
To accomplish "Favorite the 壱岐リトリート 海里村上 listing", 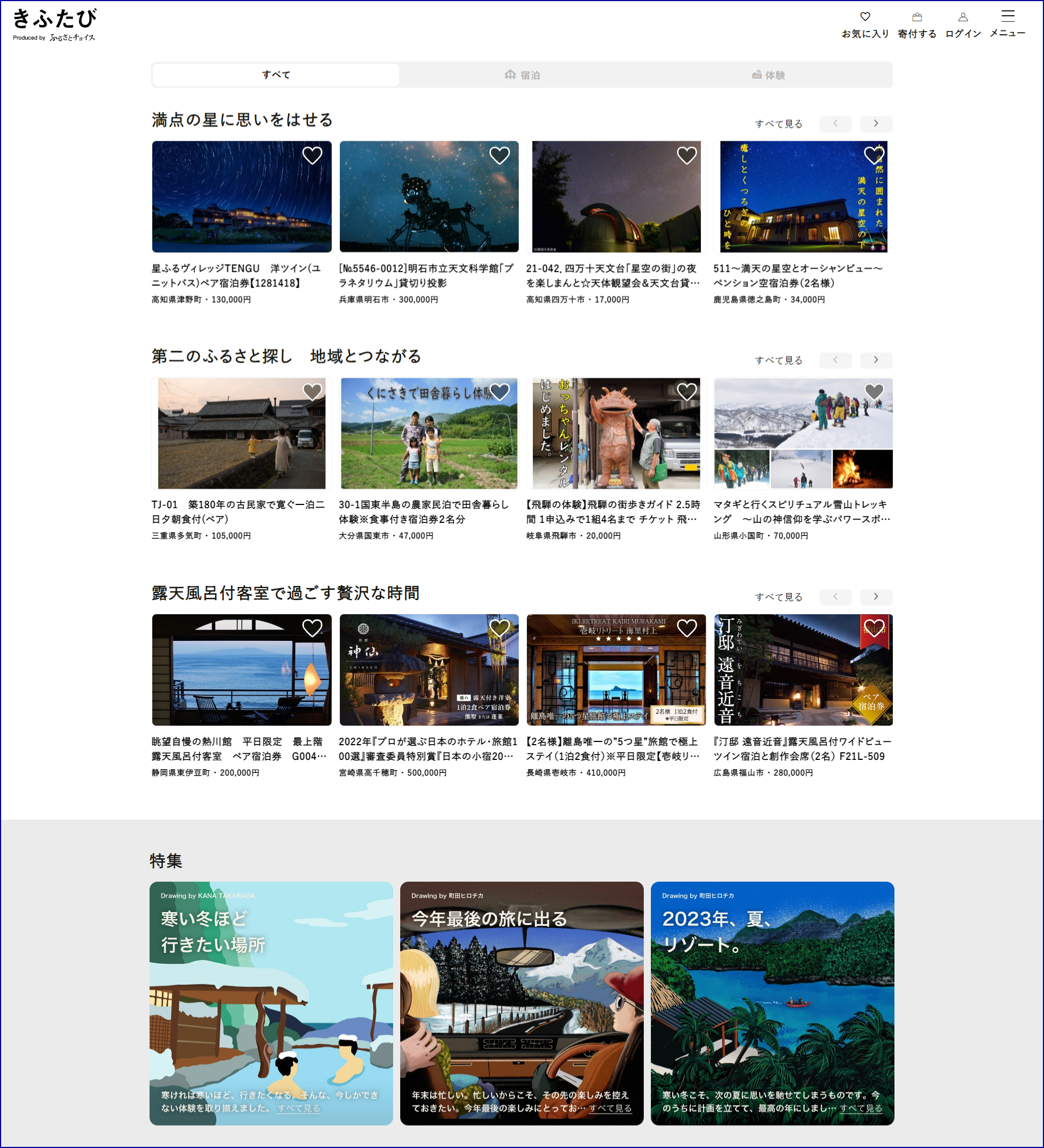I will click(x=686, y=628).
